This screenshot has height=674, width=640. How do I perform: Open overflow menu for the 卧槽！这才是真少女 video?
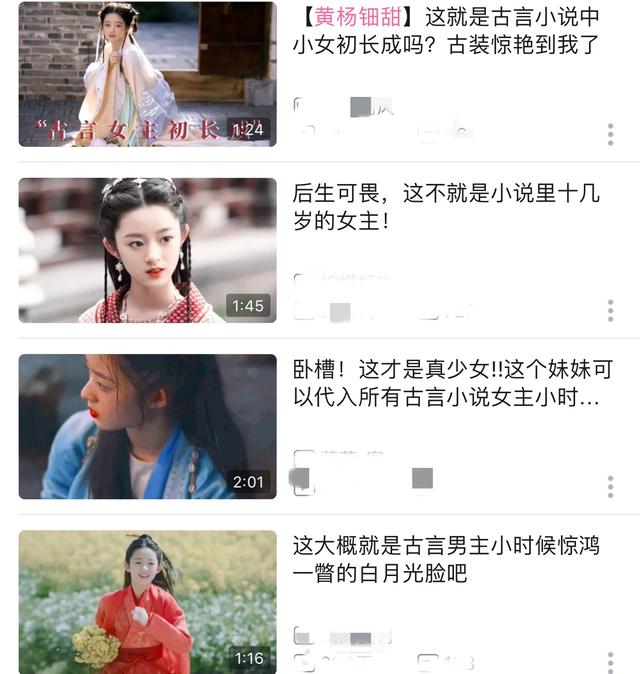[610, 486]
